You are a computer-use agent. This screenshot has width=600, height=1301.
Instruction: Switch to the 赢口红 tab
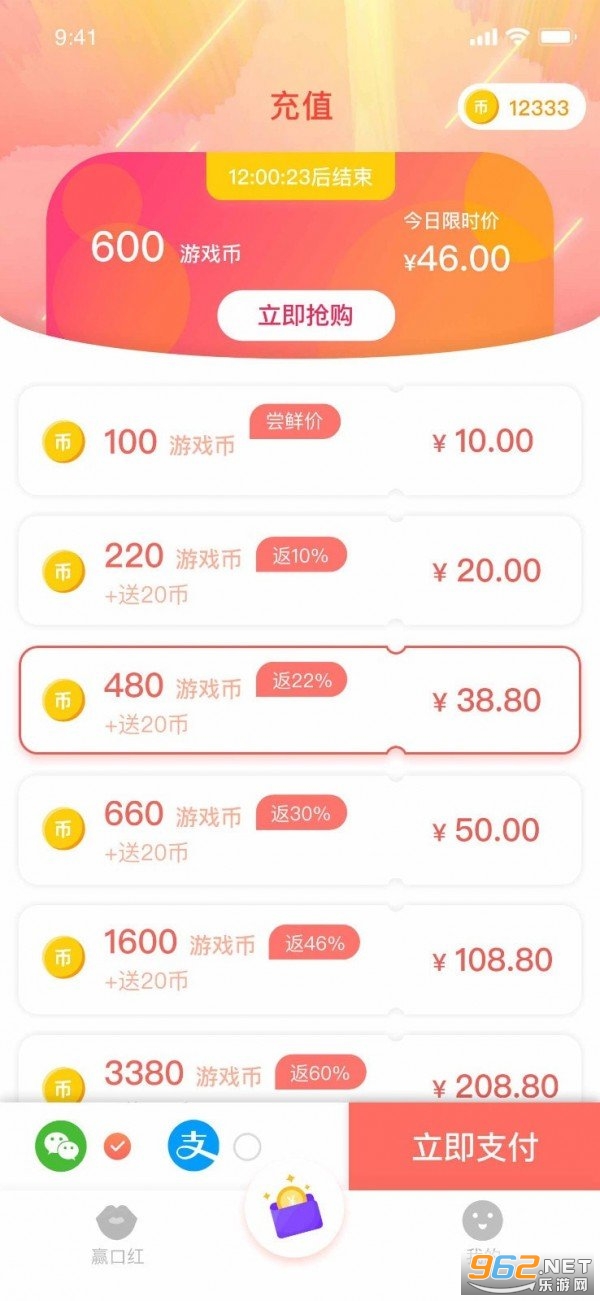(117, 1230)
